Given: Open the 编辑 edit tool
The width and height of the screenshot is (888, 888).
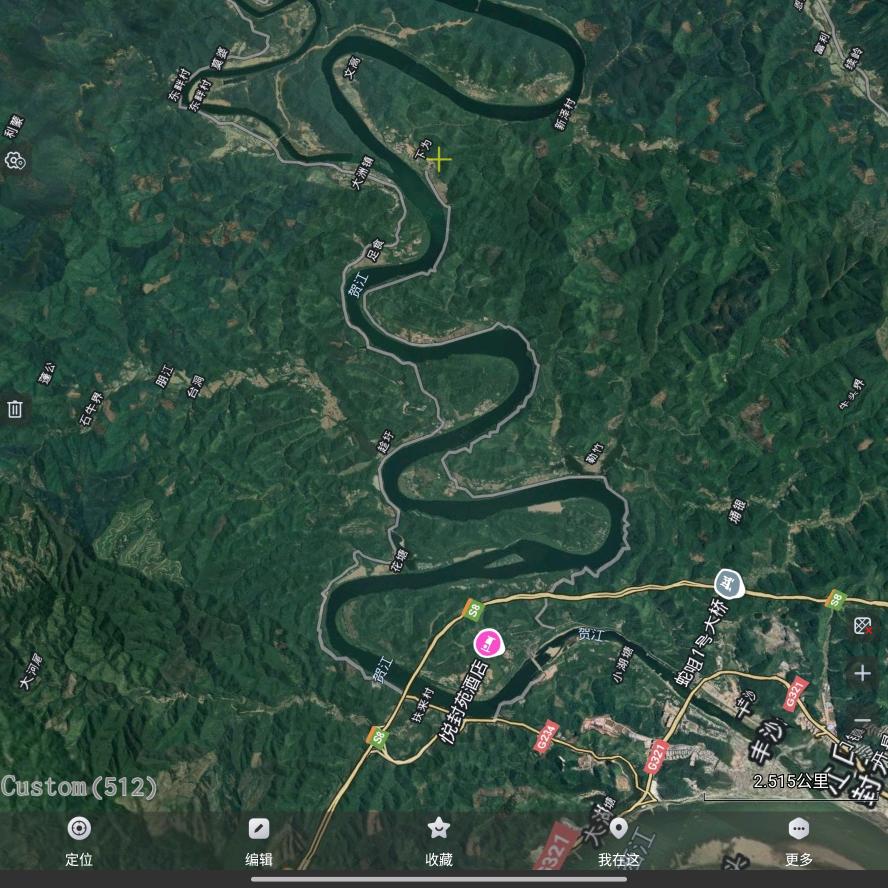Looking at the screenshot, I should click(259, 842).
